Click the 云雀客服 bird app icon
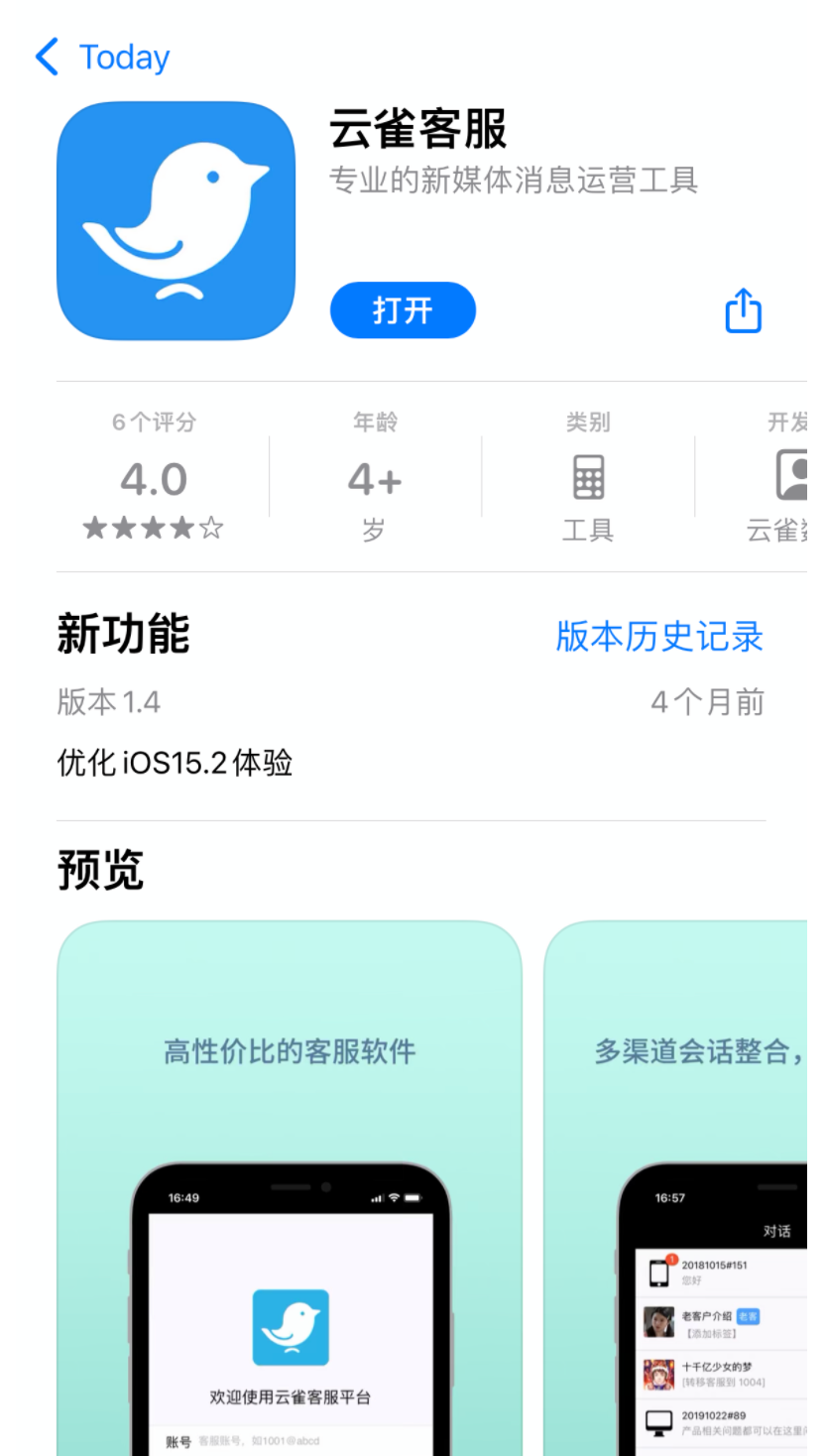This screenshot has height=1456, width=827. coord(176,220)
